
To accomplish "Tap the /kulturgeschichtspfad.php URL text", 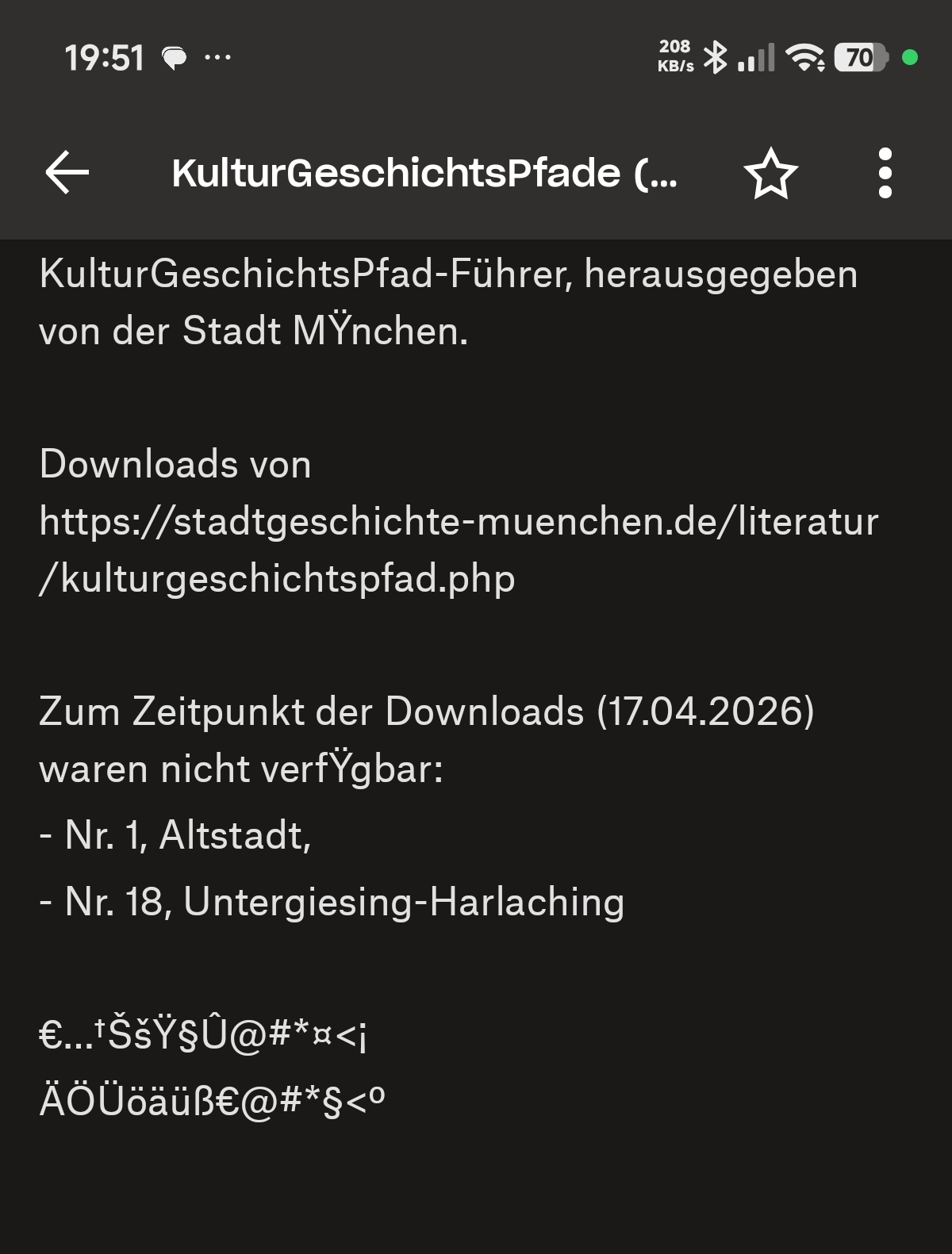I will [x=278, y=580].
